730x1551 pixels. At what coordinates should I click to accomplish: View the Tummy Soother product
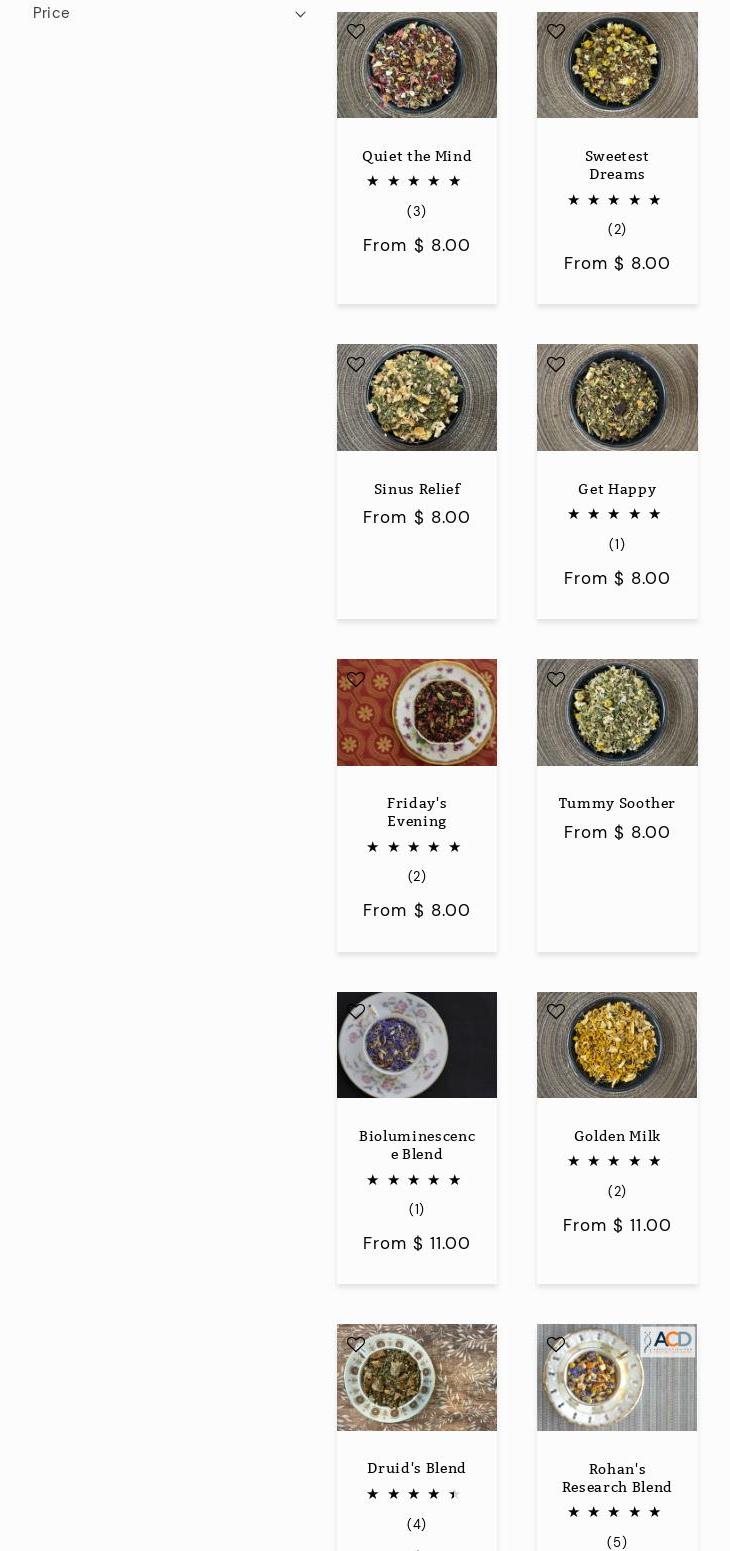616,803
